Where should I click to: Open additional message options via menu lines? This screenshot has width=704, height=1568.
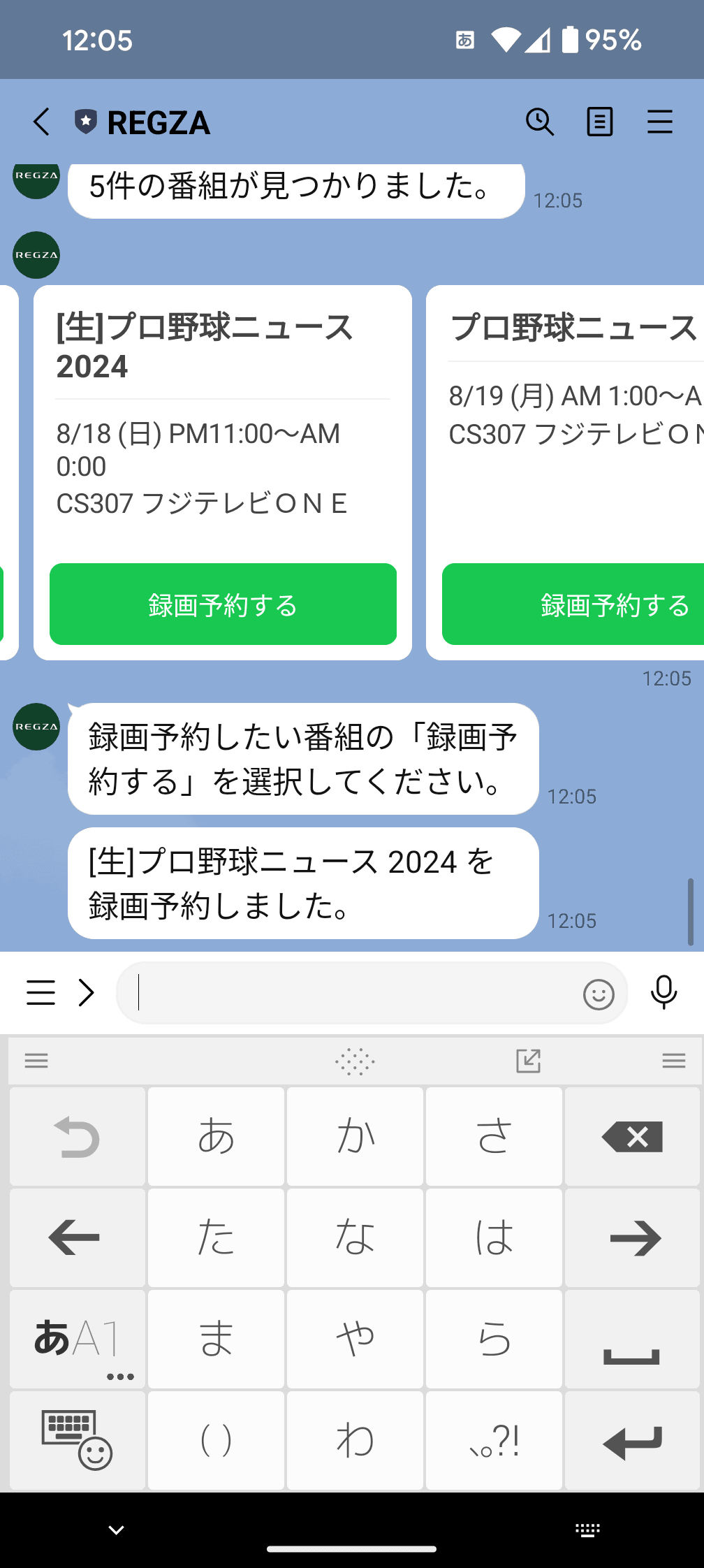(x=40, y=992)
